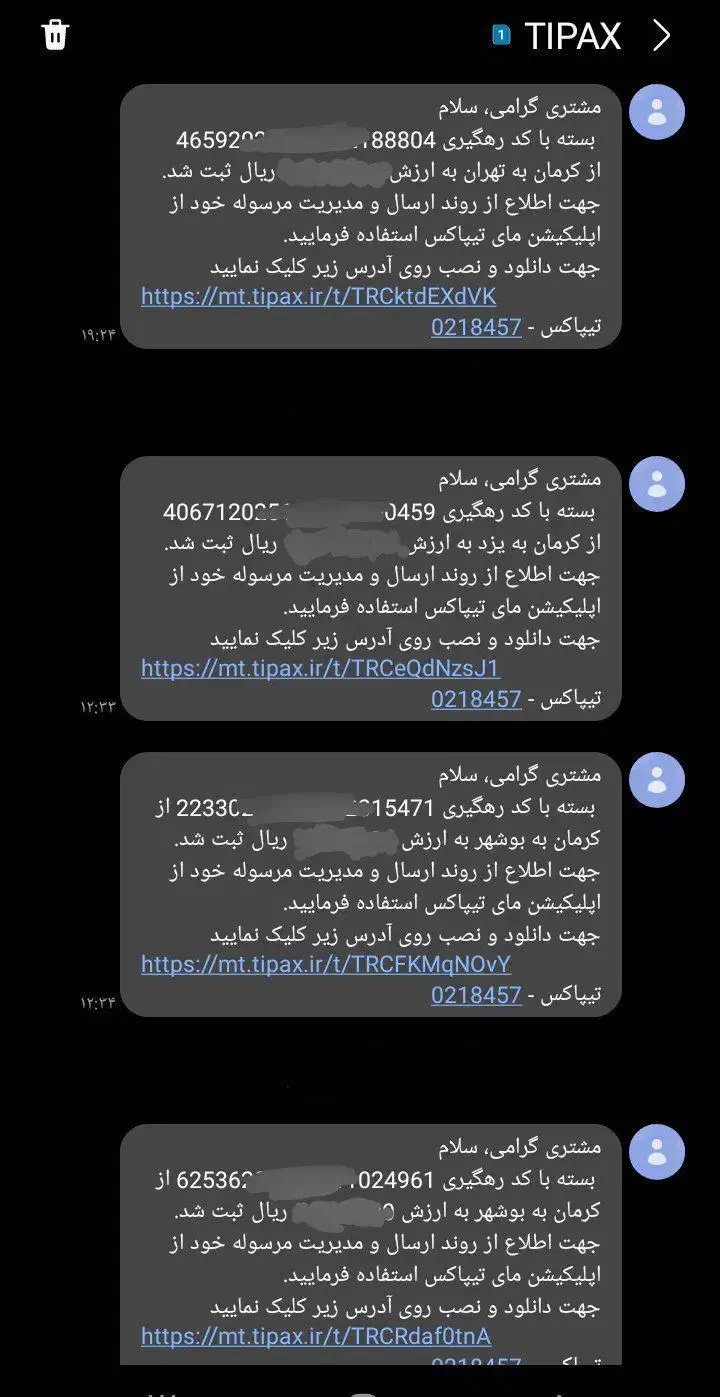Viewport: 720px width, 1397px height.
Task: Select the avatar beside the Yazd shipment message
Action: [x=656, y=482]
